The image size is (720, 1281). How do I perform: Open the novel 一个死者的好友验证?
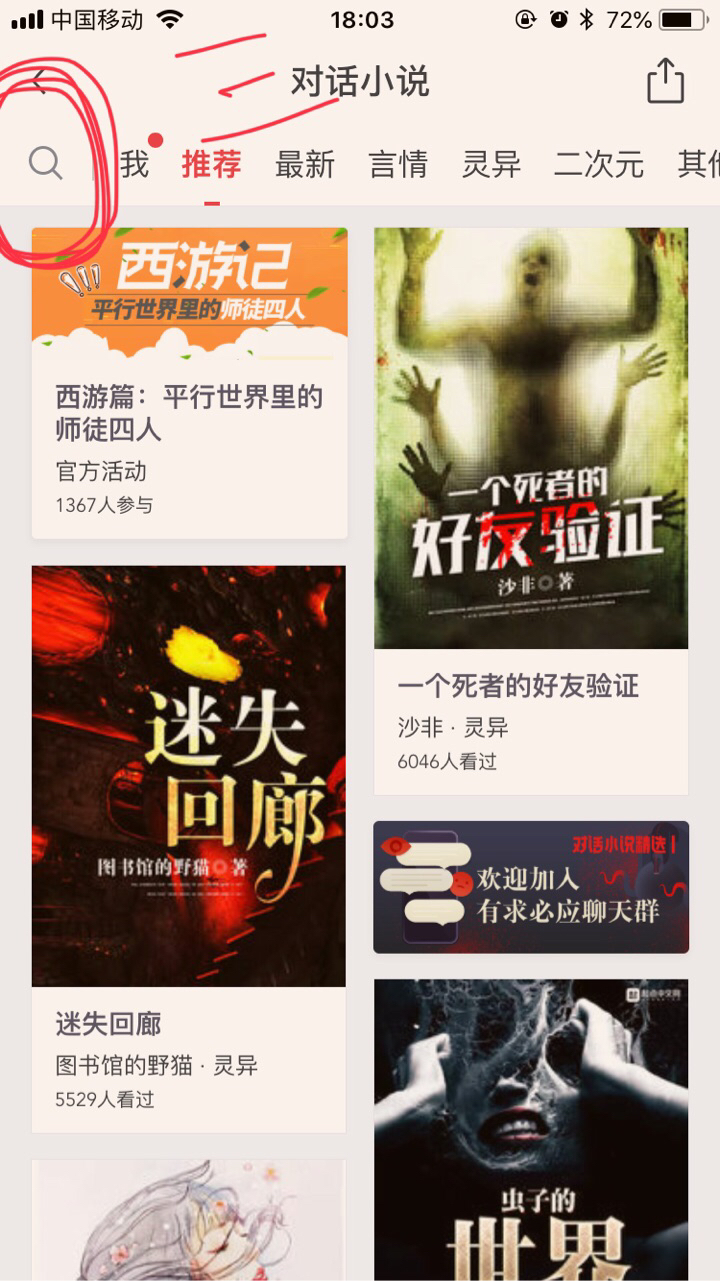[531, 510]
